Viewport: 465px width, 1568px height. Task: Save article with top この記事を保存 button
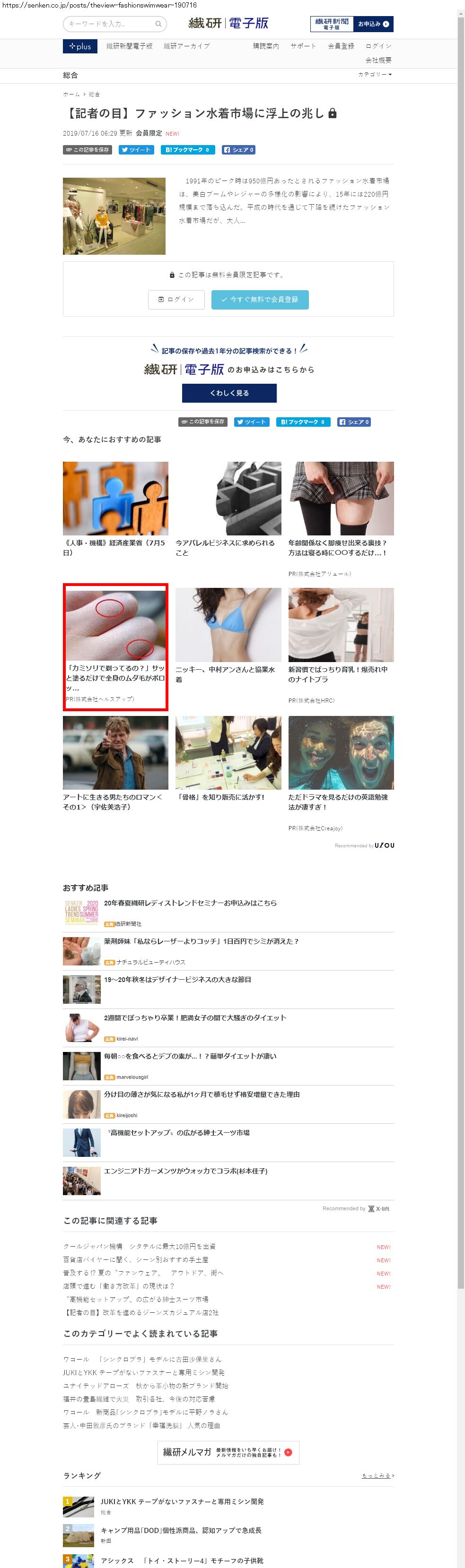[x=87, y=150]
